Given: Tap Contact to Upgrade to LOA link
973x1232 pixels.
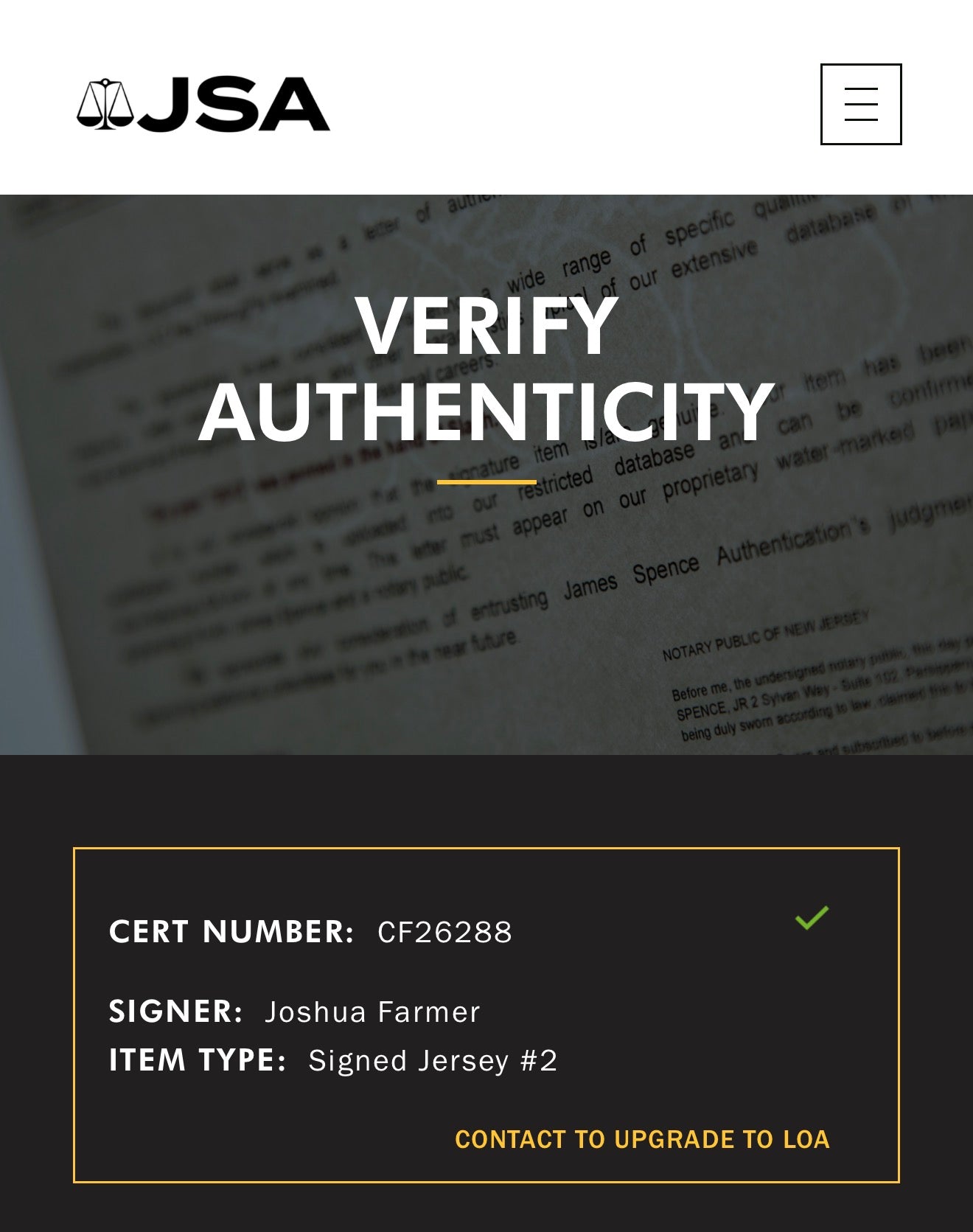Looking at the screenshot, I should pos(642,1139).
